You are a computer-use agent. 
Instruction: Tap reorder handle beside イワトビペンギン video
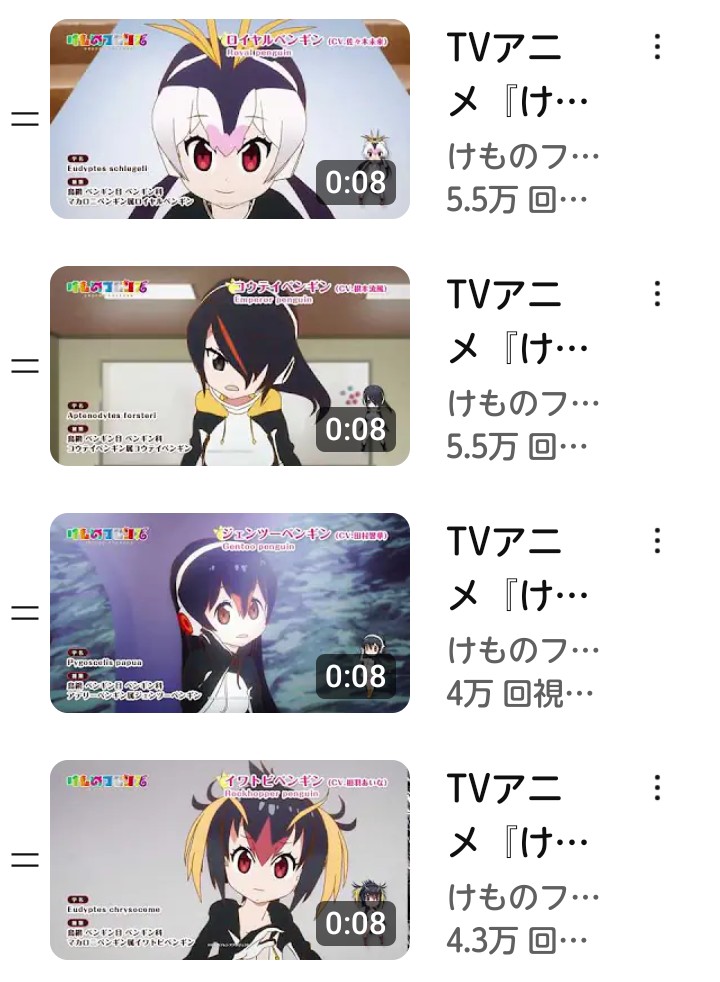click(24, 860)
